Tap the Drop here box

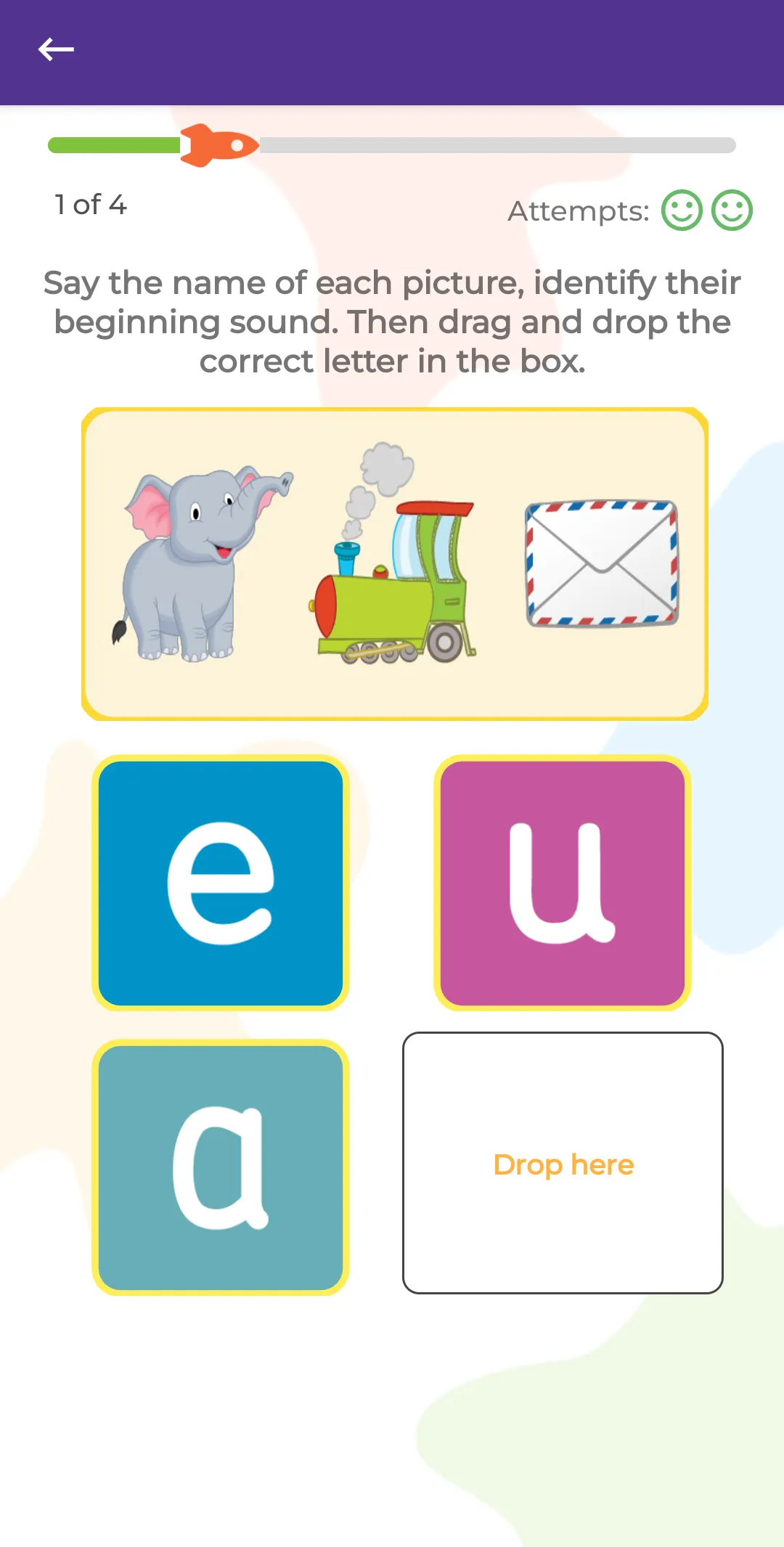[563, 1163]
